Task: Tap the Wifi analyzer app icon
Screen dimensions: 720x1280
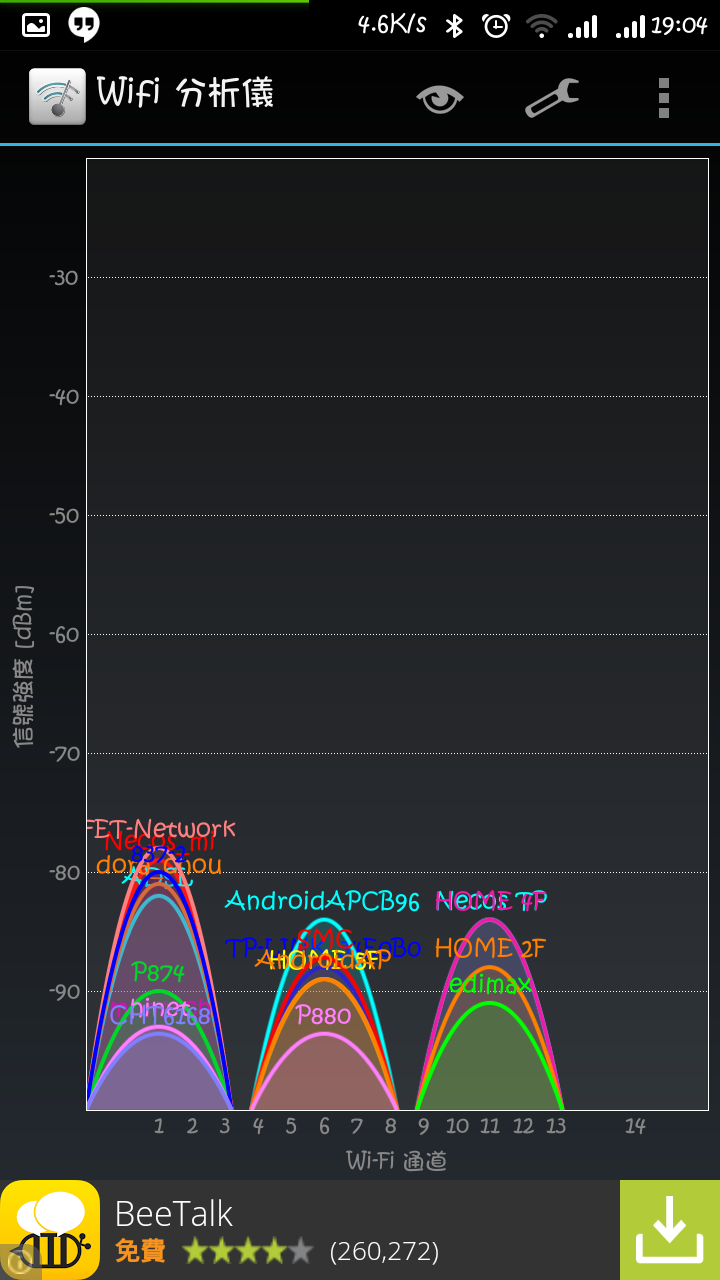Action: tap(57, 97)
